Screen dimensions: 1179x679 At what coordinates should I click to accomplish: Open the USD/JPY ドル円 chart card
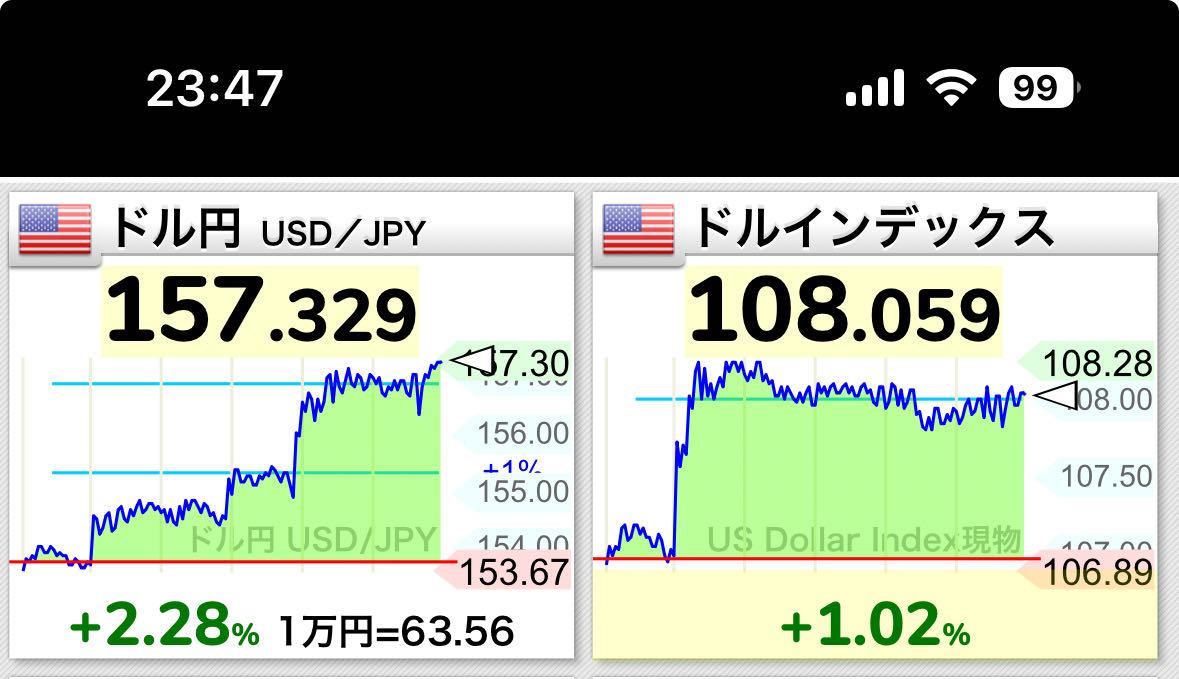pyautogui.click(x=291, y=425)
